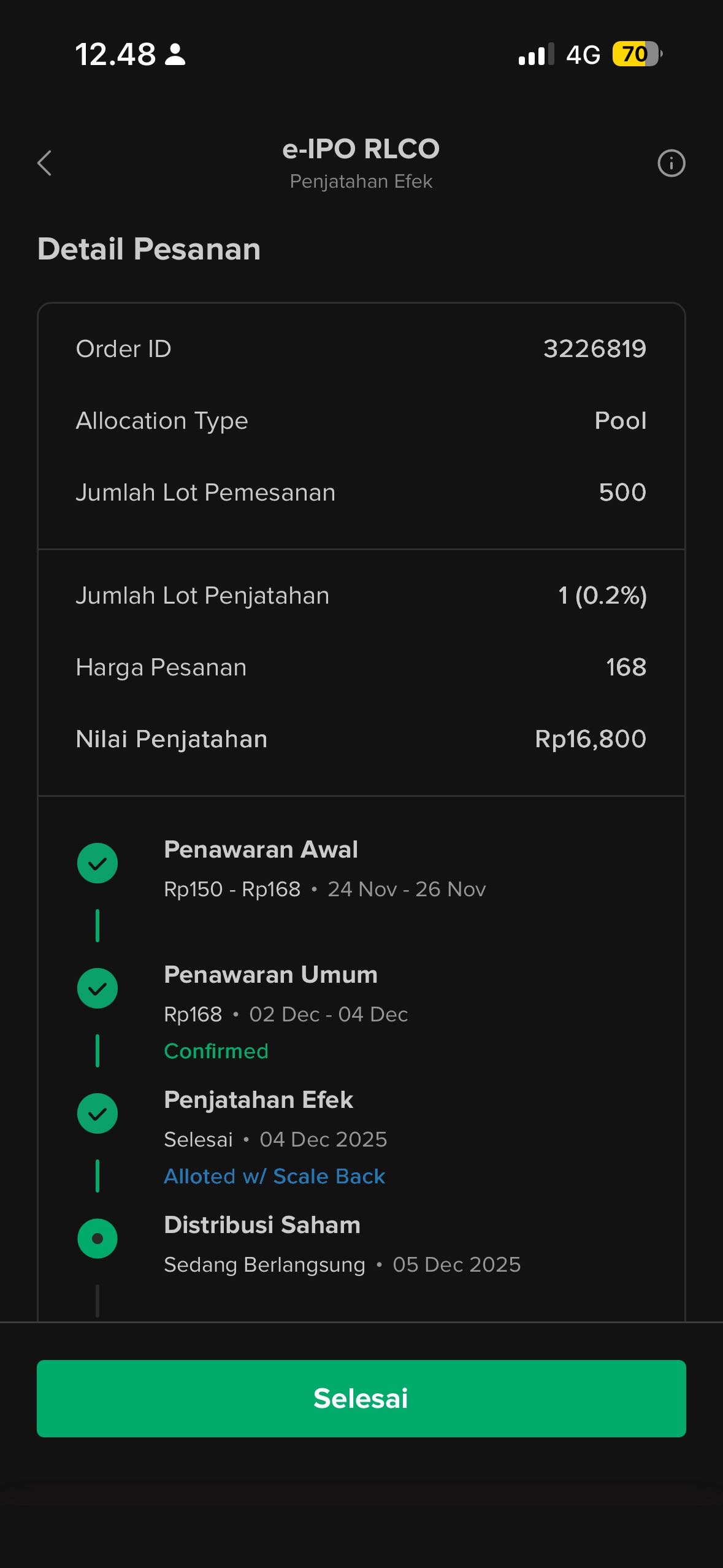Open the info icon for e-IPO
Viewport: 723px width, 1568px height.
[671, 163]
